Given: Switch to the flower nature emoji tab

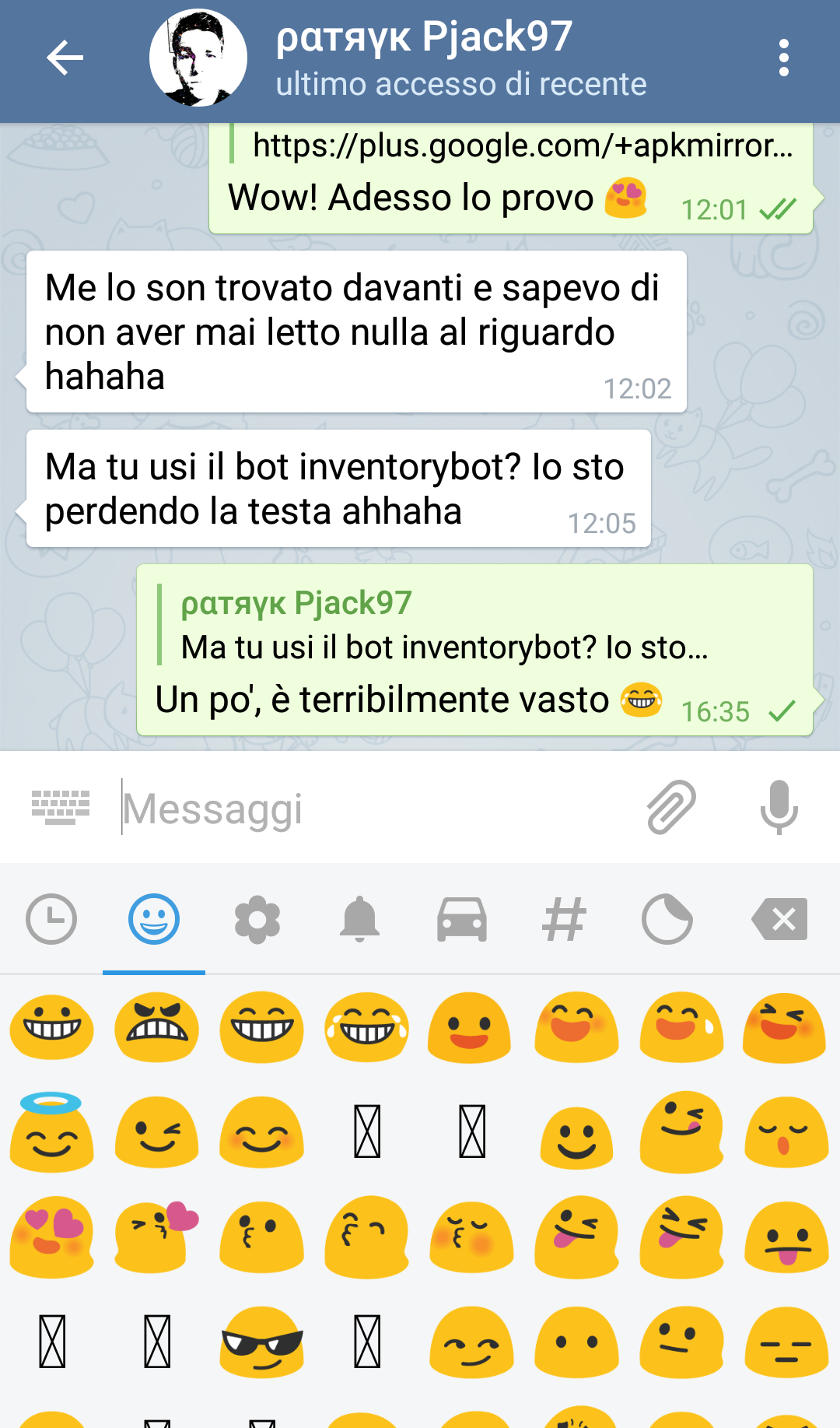Looking at the screenshot, I should 257,920.
